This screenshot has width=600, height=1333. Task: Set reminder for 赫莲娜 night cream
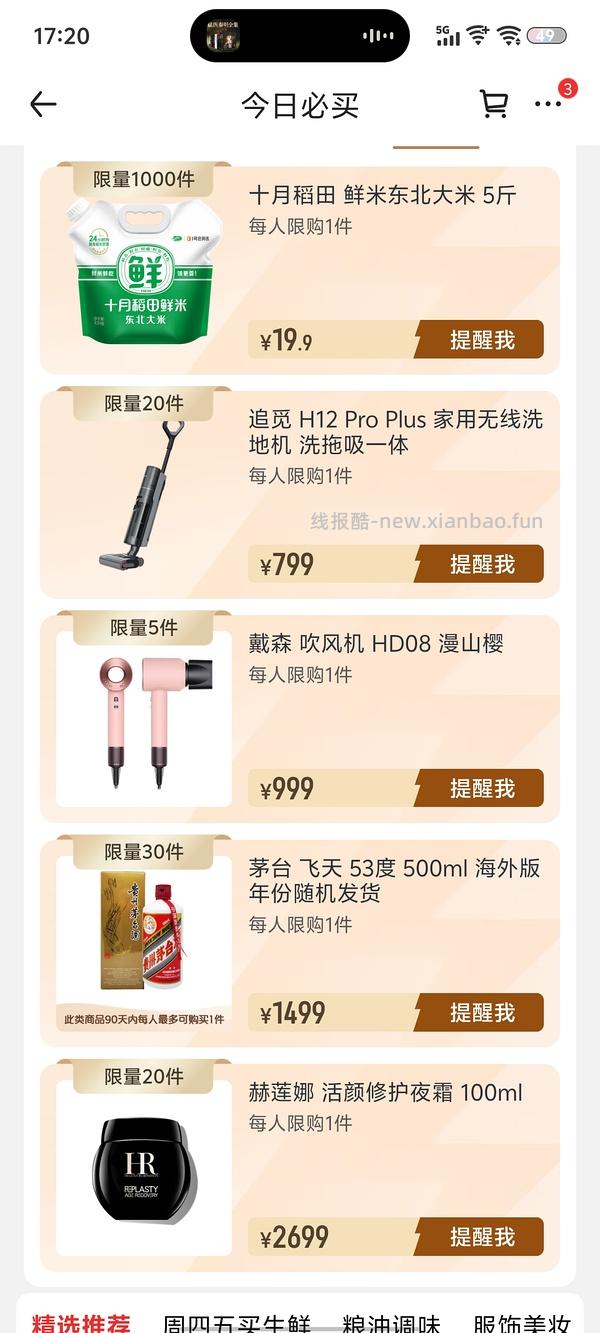[479, 1237]
